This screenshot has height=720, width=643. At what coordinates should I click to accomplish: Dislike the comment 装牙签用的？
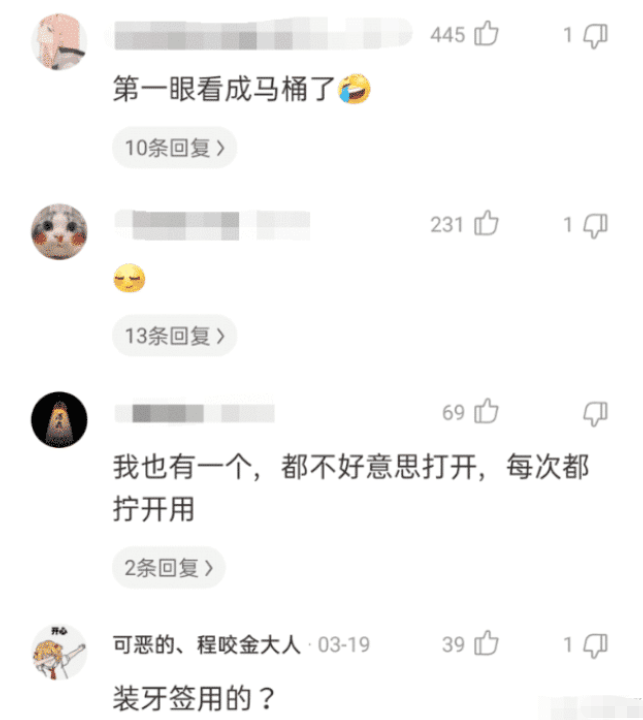(x=595, y=645)
